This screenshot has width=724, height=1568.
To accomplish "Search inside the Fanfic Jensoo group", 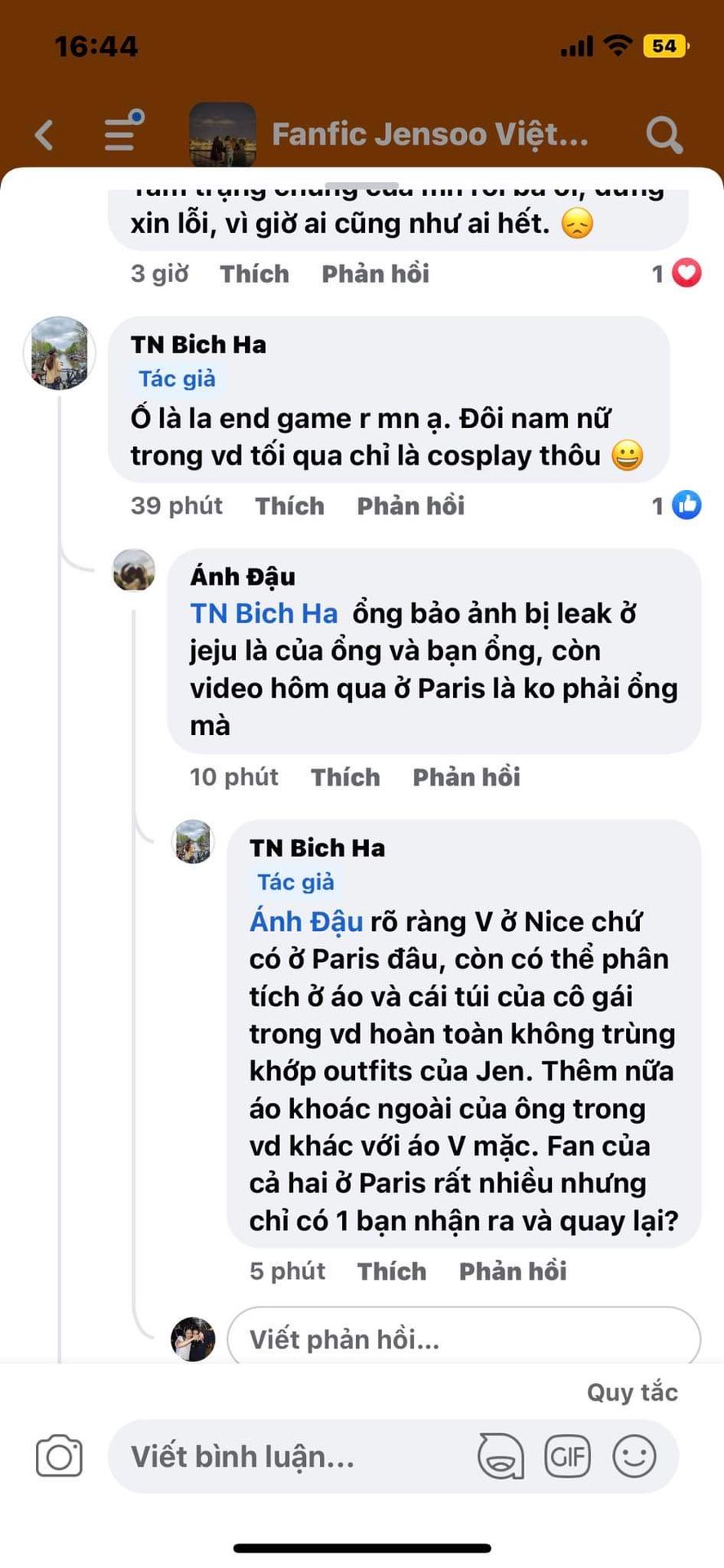I will 664,135.
